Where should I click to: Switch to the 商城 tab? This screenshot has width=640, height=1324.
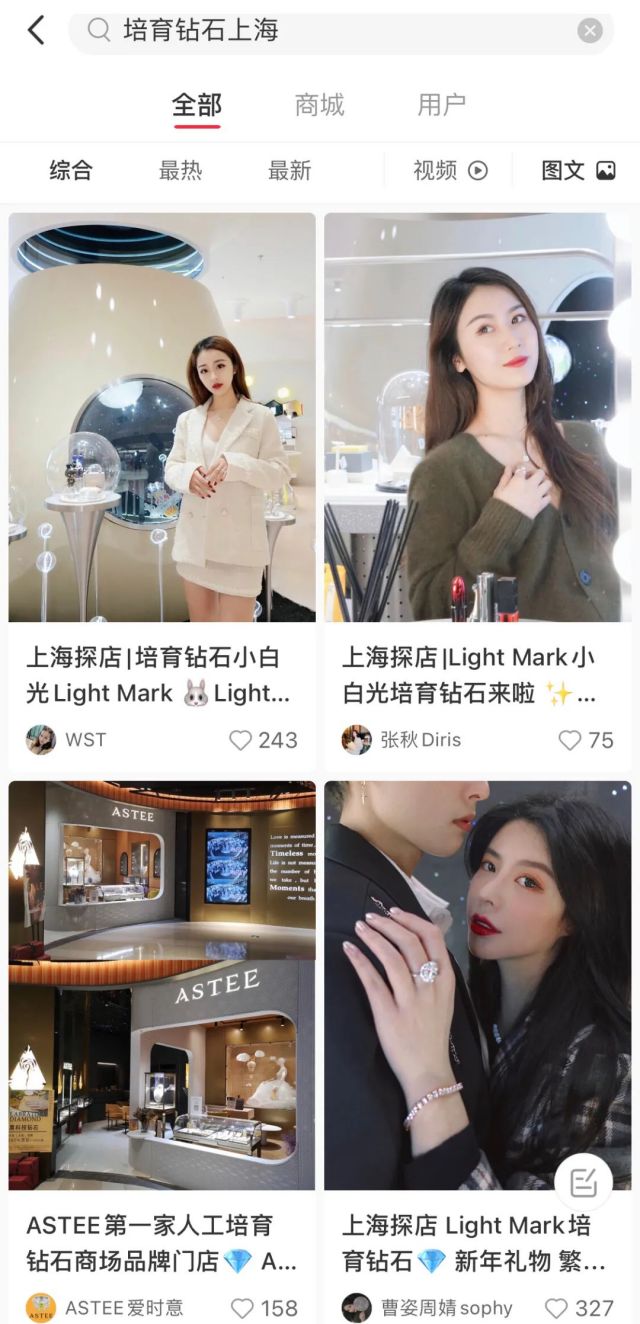(x=319, y=105)
